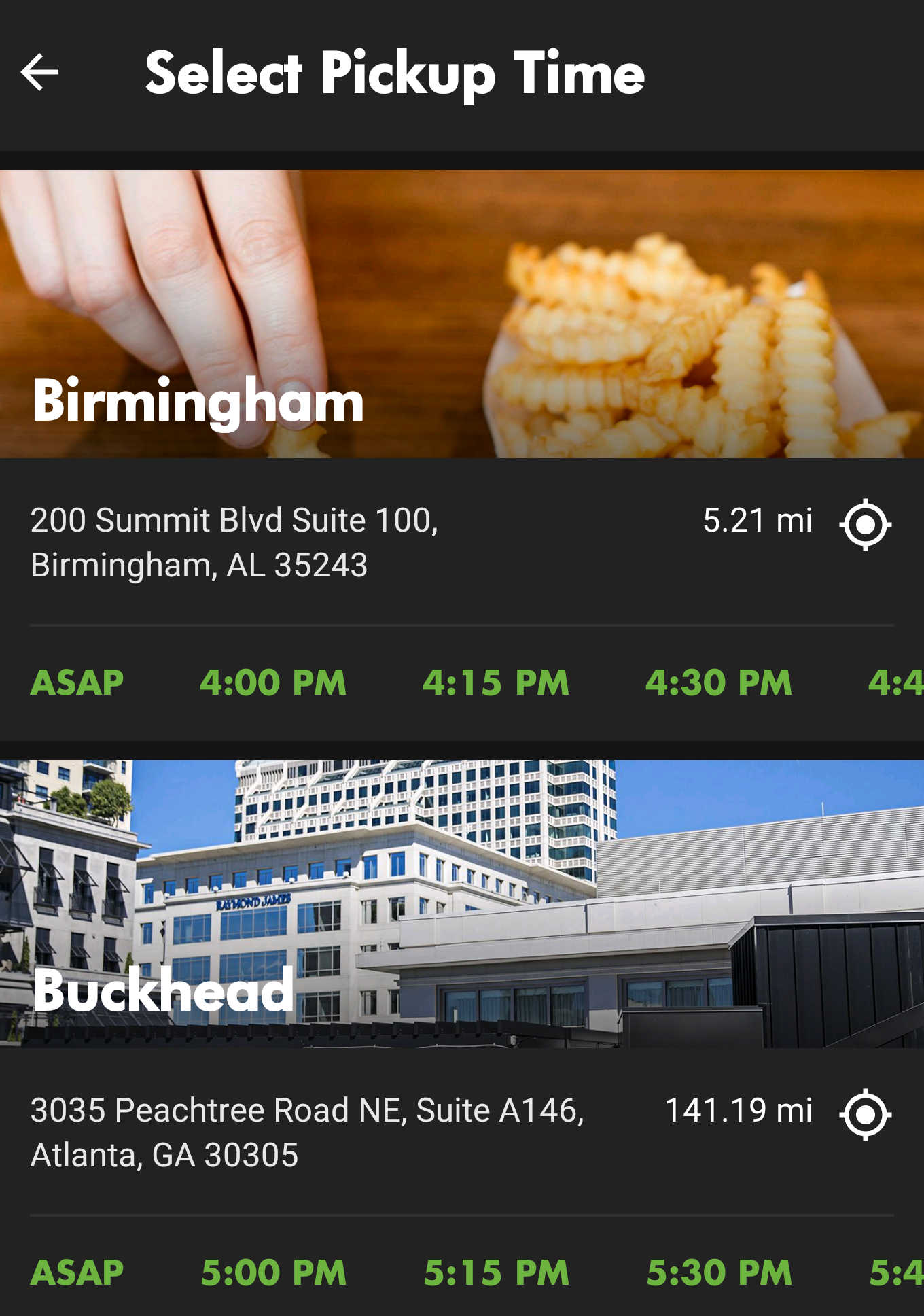Screen dimensions: 924x1316
Task: Select 4:30 PM for pickup
Action: click(x=719, y=682)
